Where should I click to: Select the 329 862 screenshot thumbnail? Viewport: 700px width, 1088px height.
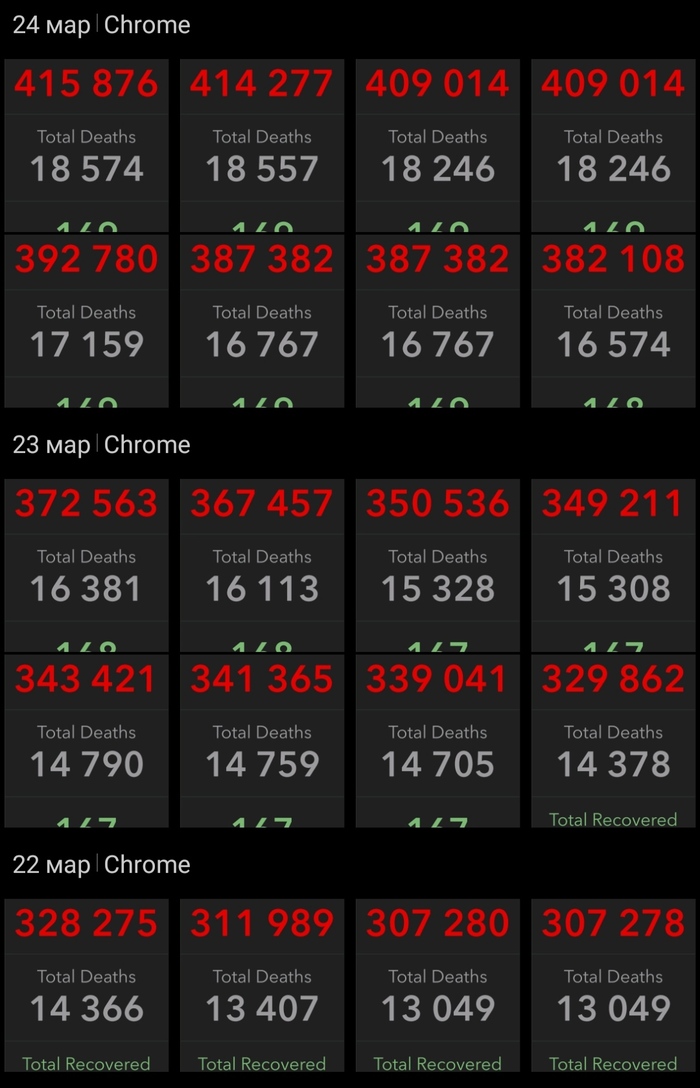coord(613,740)
